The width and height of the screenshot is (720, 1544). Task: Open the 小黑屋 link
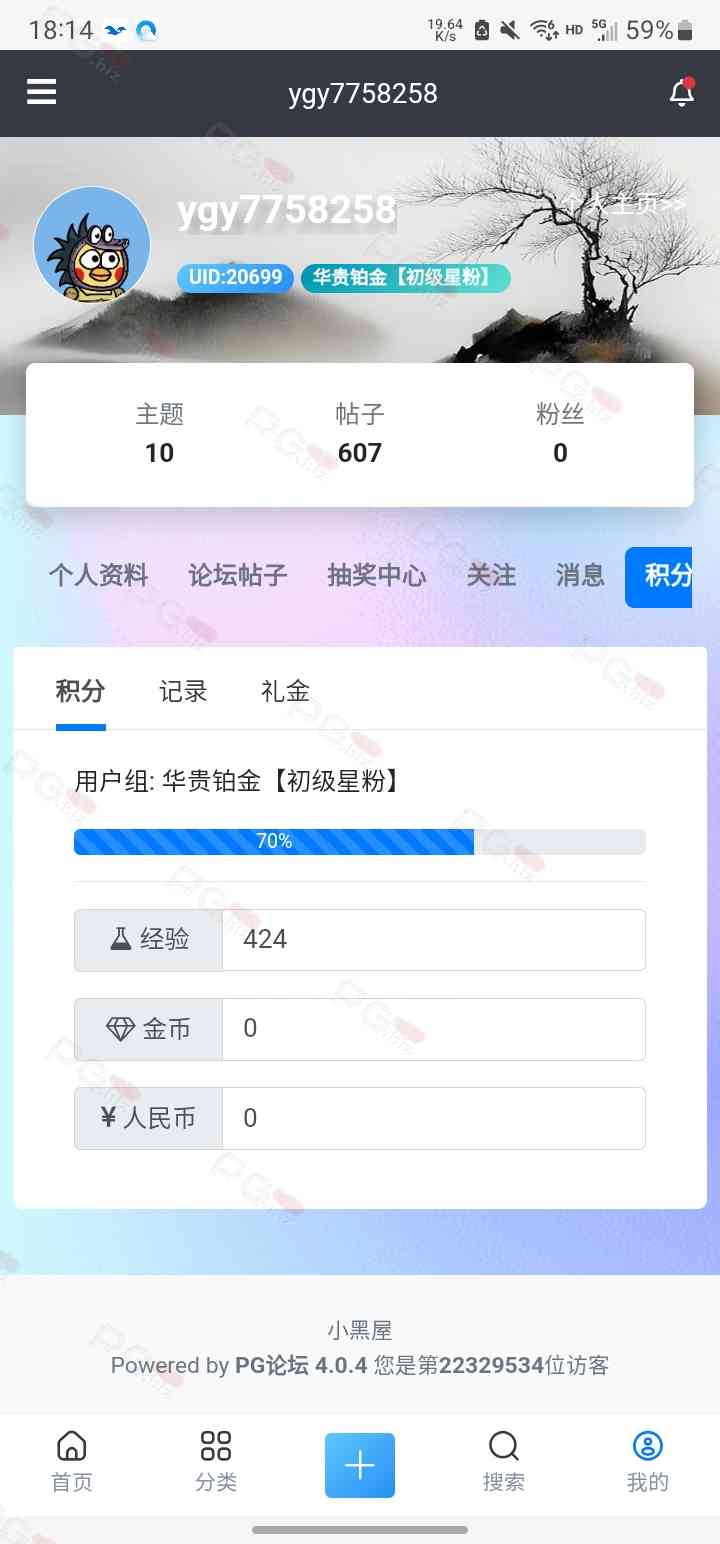(360, 1331)
